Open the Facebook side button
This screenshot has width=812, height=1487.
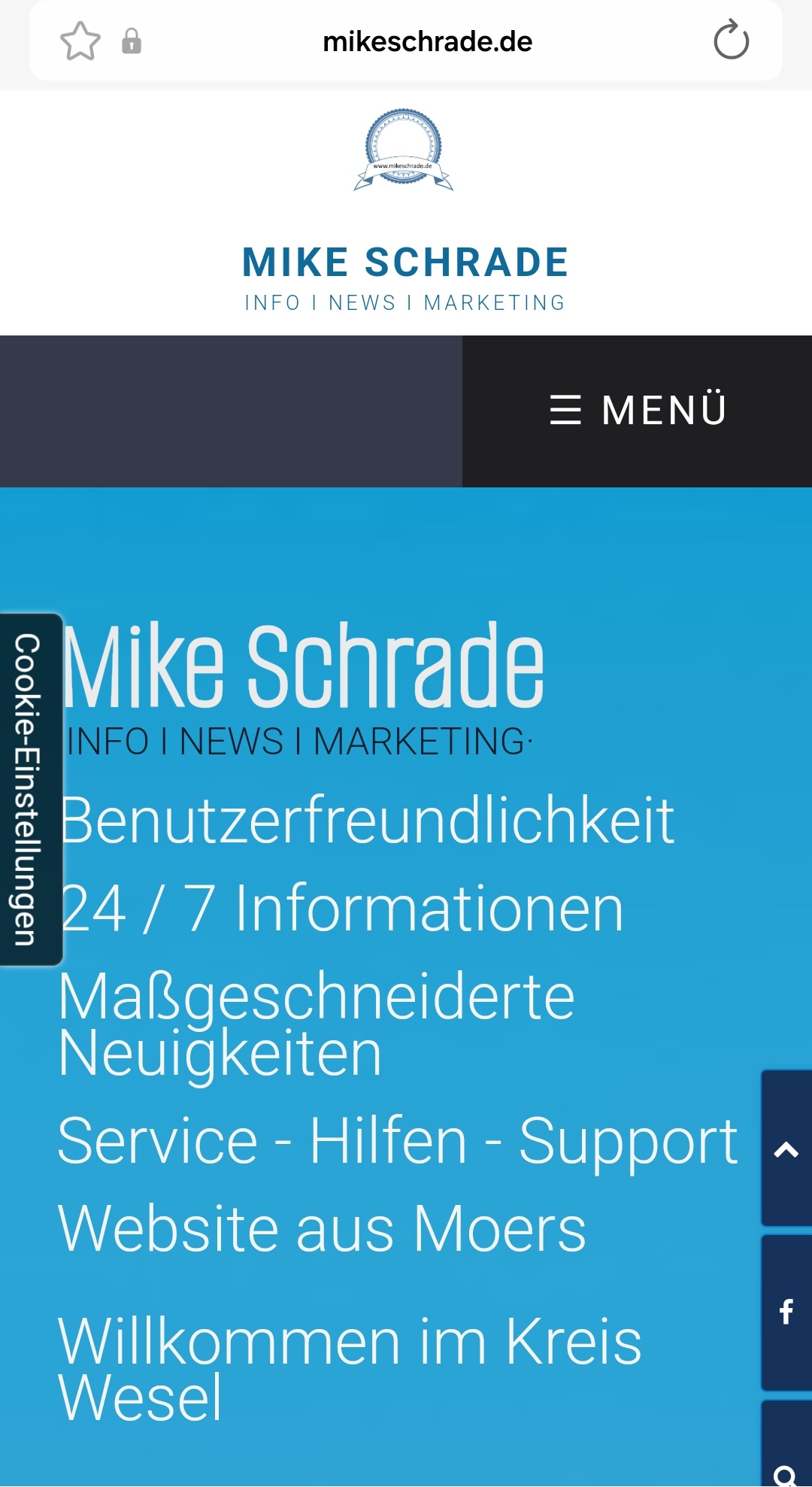(x=786, y=1313)
